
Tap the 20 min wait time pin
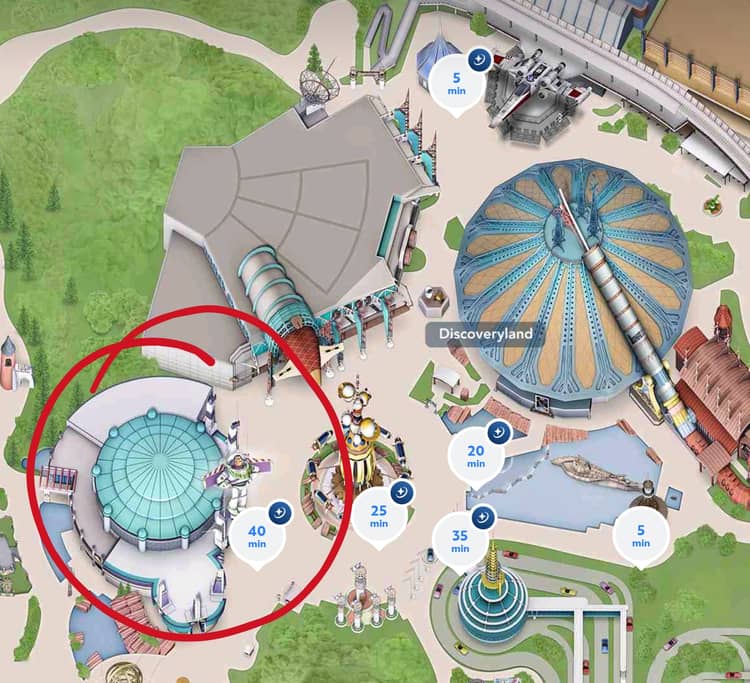tap(476, 457)
